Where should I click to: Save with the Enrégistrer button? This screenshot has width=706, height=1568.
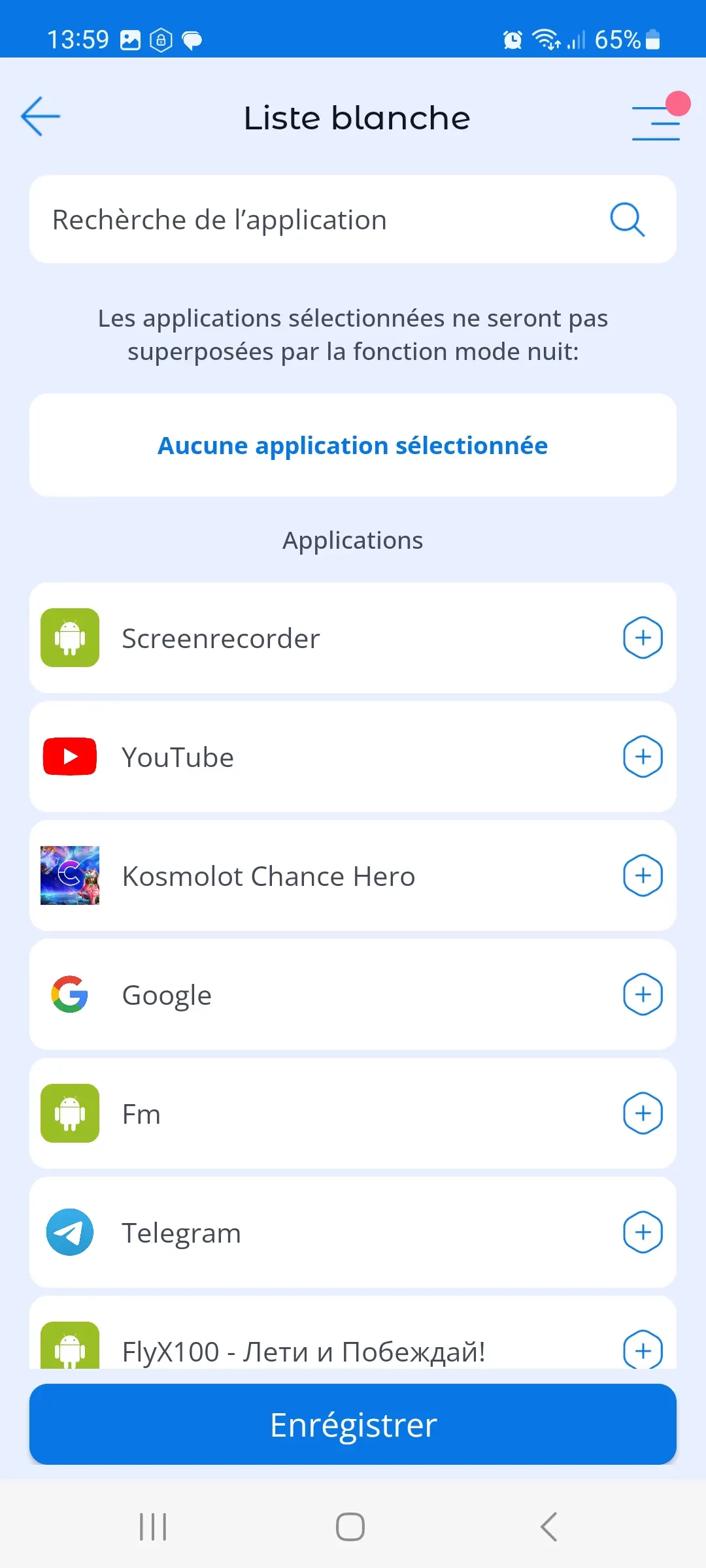pyautogui.click(x=353, y=1424)
